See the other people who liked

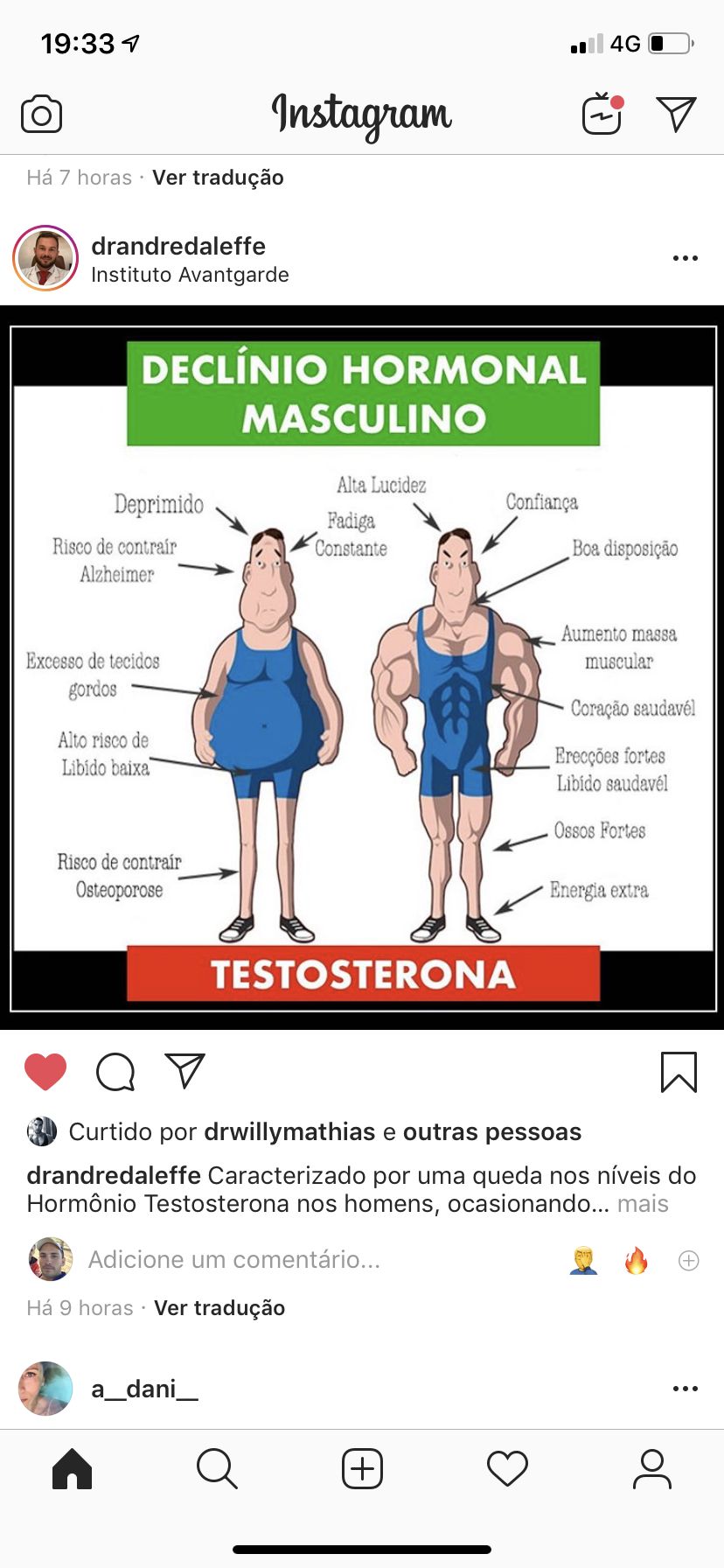(x=491, y=1132)
